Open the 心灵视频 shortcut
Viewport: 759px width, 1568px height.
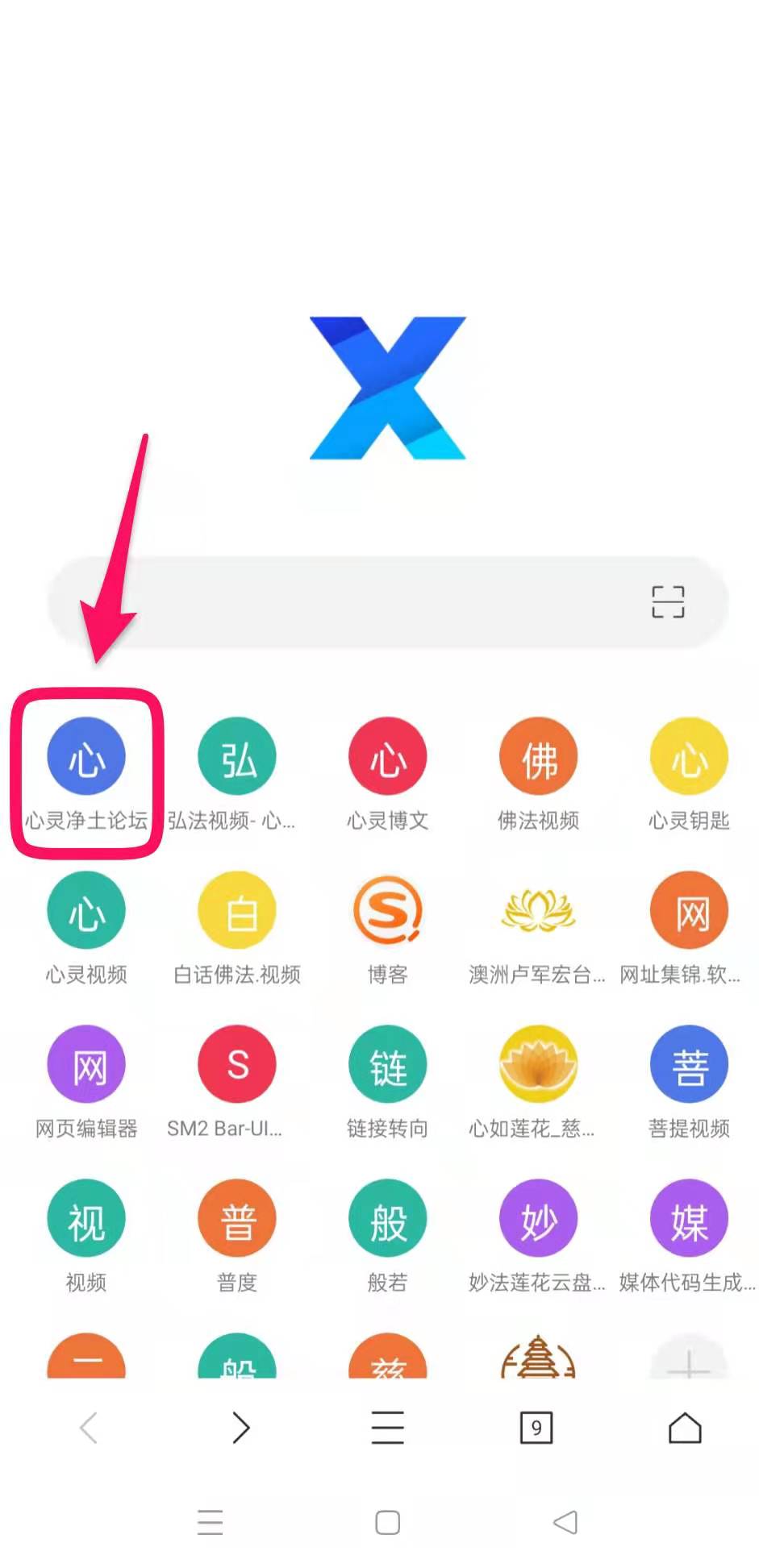(x=86, y=912)
